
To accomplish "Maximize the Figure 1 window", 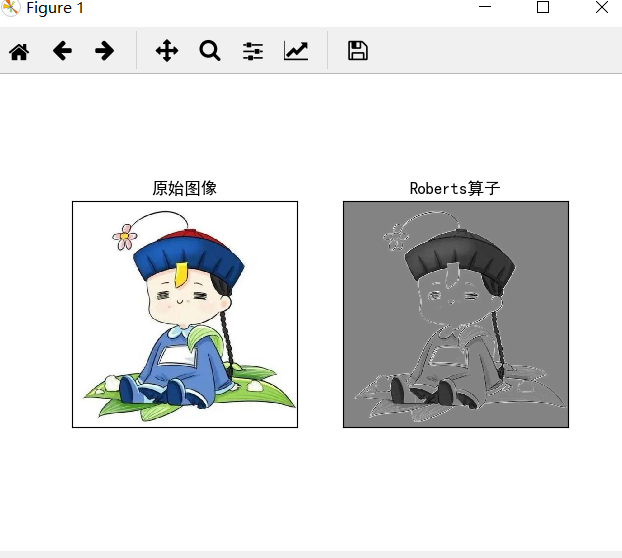I will pos(543,8).
